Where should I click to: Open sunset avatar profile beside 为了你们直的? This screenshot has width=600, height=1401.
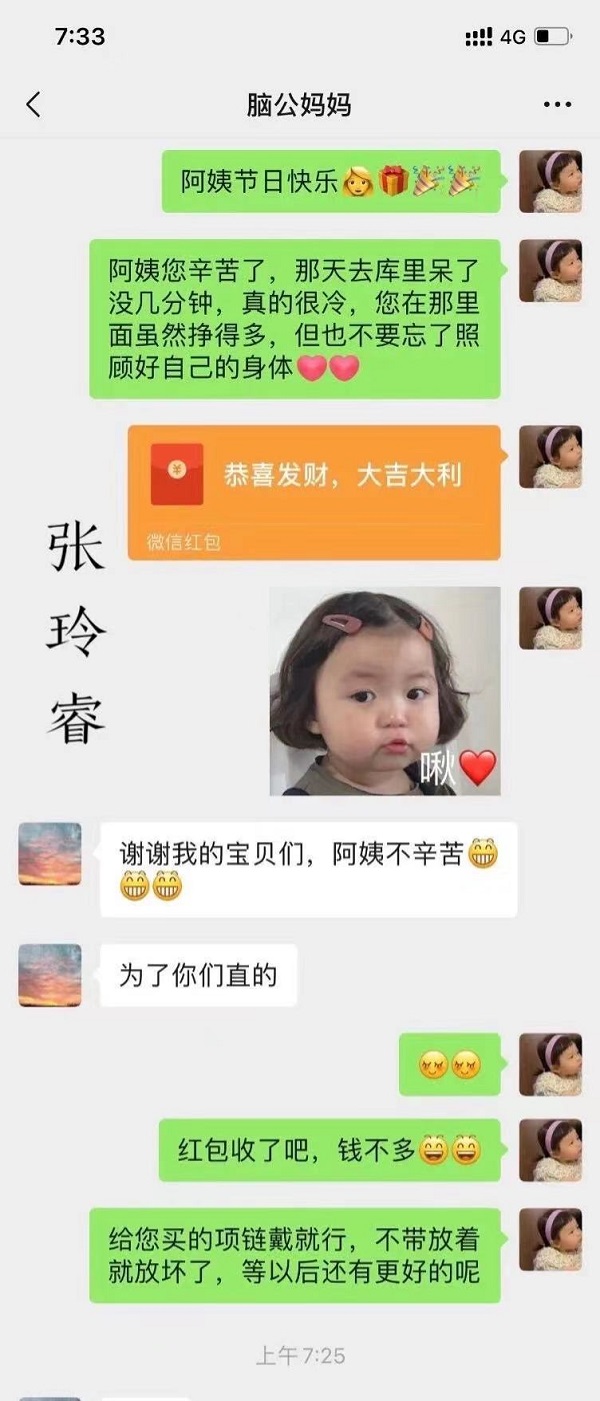tap(50, 975)
